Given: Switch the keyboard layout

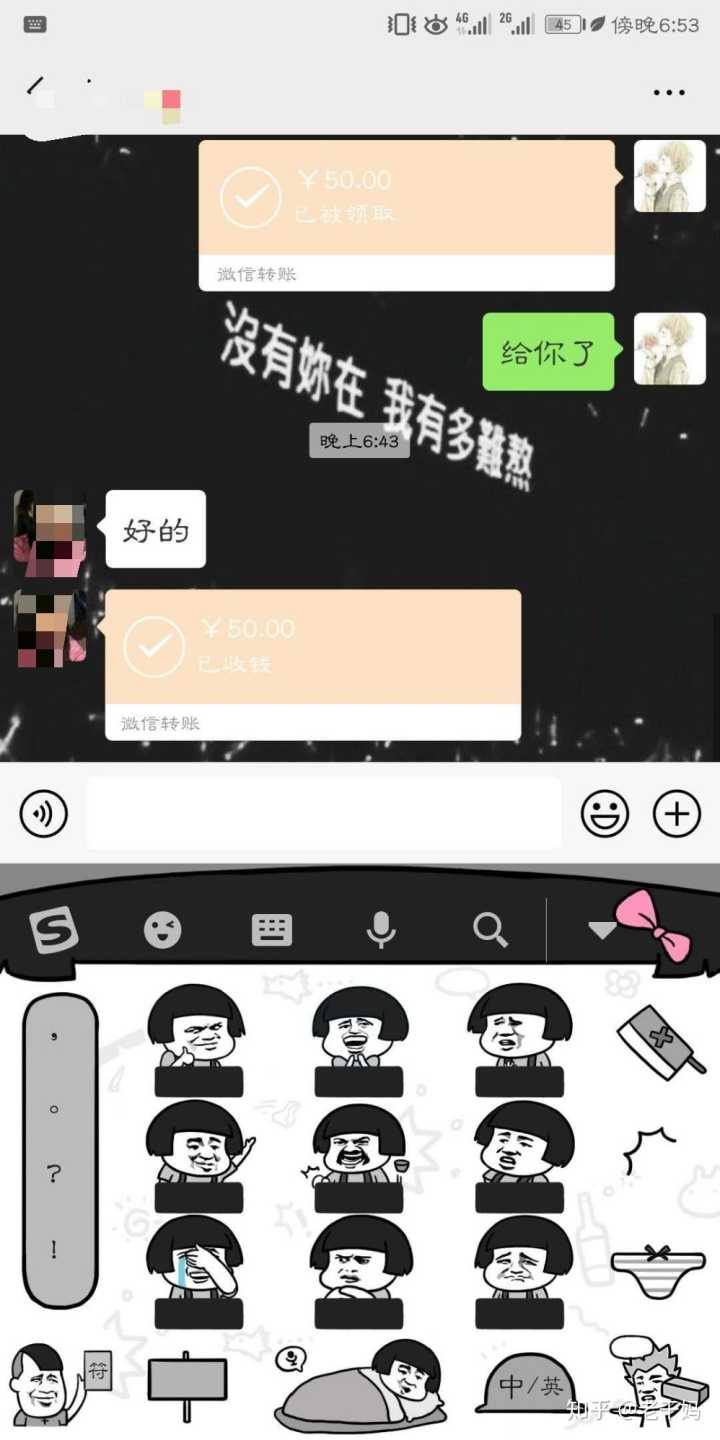Looking at the screenshot, I should click(271, 930).
